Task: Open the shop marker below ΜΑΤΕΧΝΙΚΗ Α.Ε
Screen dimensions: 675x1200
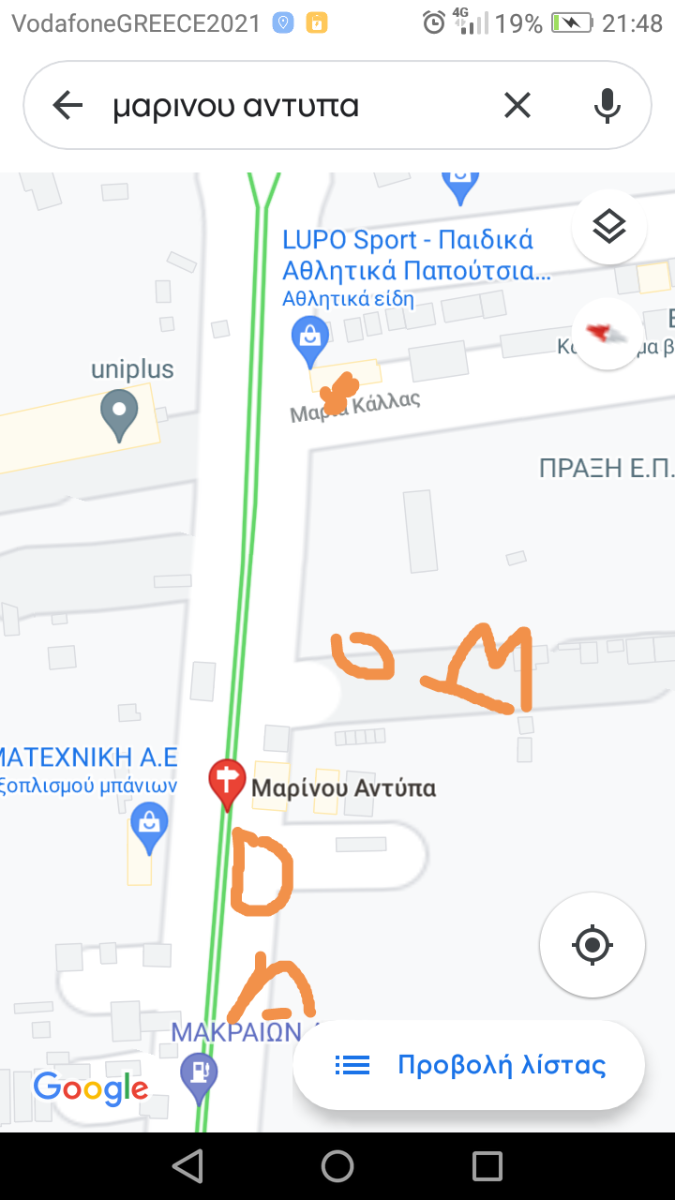Action: pos(149,830)
